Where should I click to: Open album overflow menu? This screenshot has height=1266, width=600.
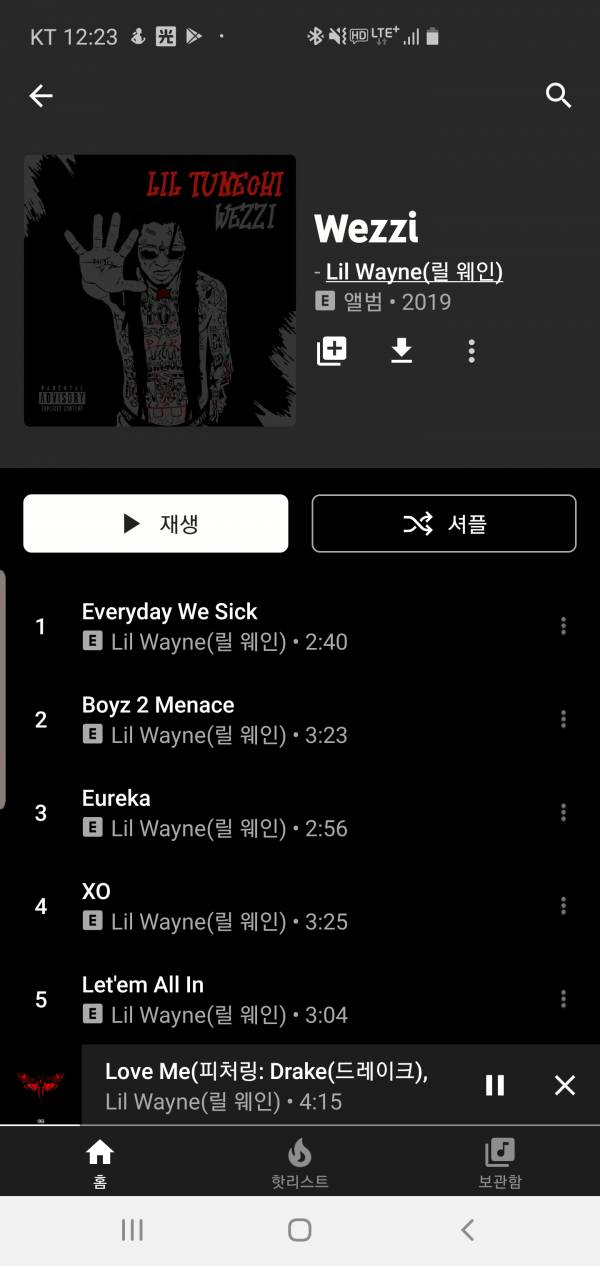(471, 351)
